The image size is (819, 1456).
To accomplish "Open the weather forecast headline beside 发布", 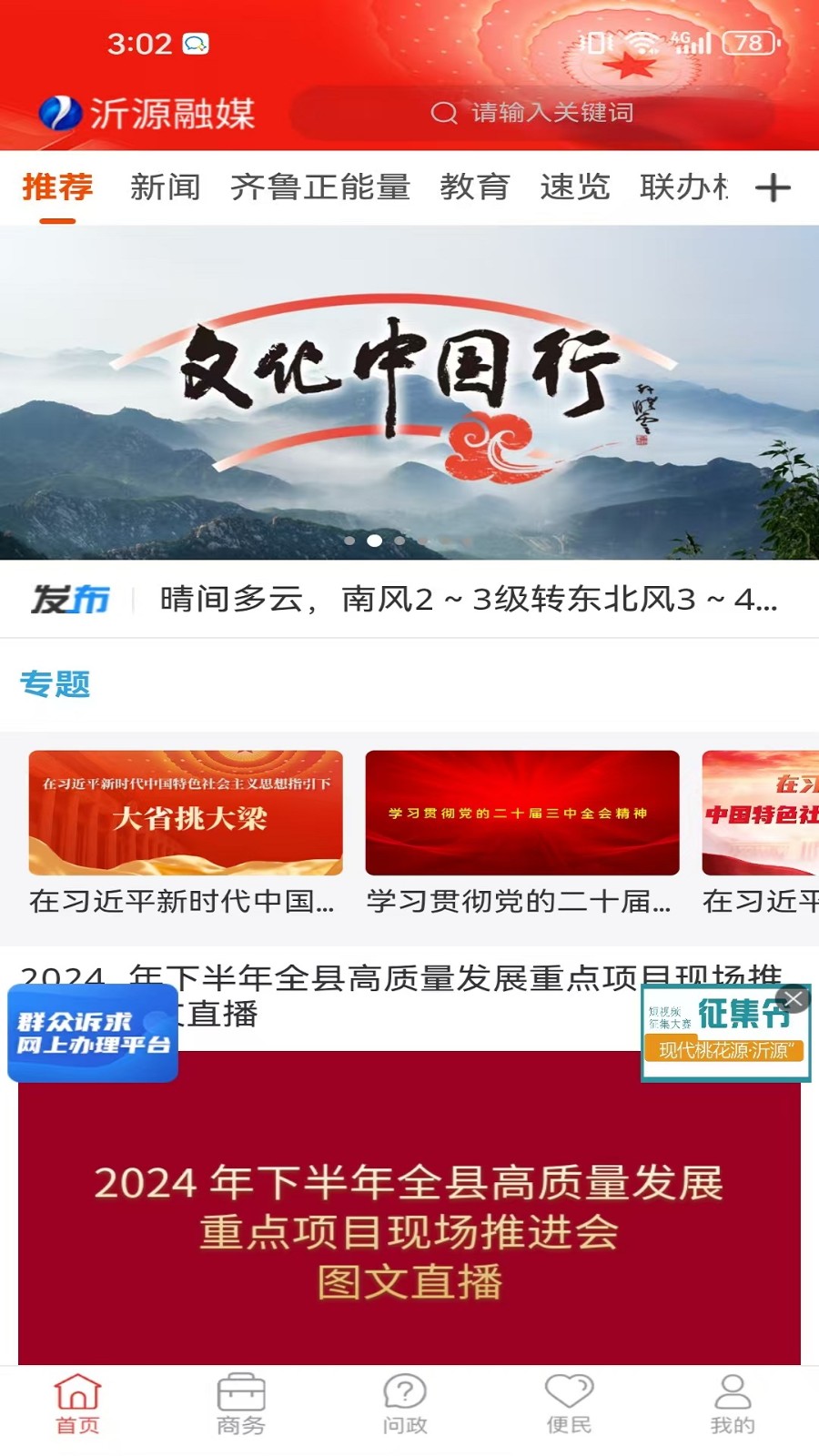I will (468, 600).
